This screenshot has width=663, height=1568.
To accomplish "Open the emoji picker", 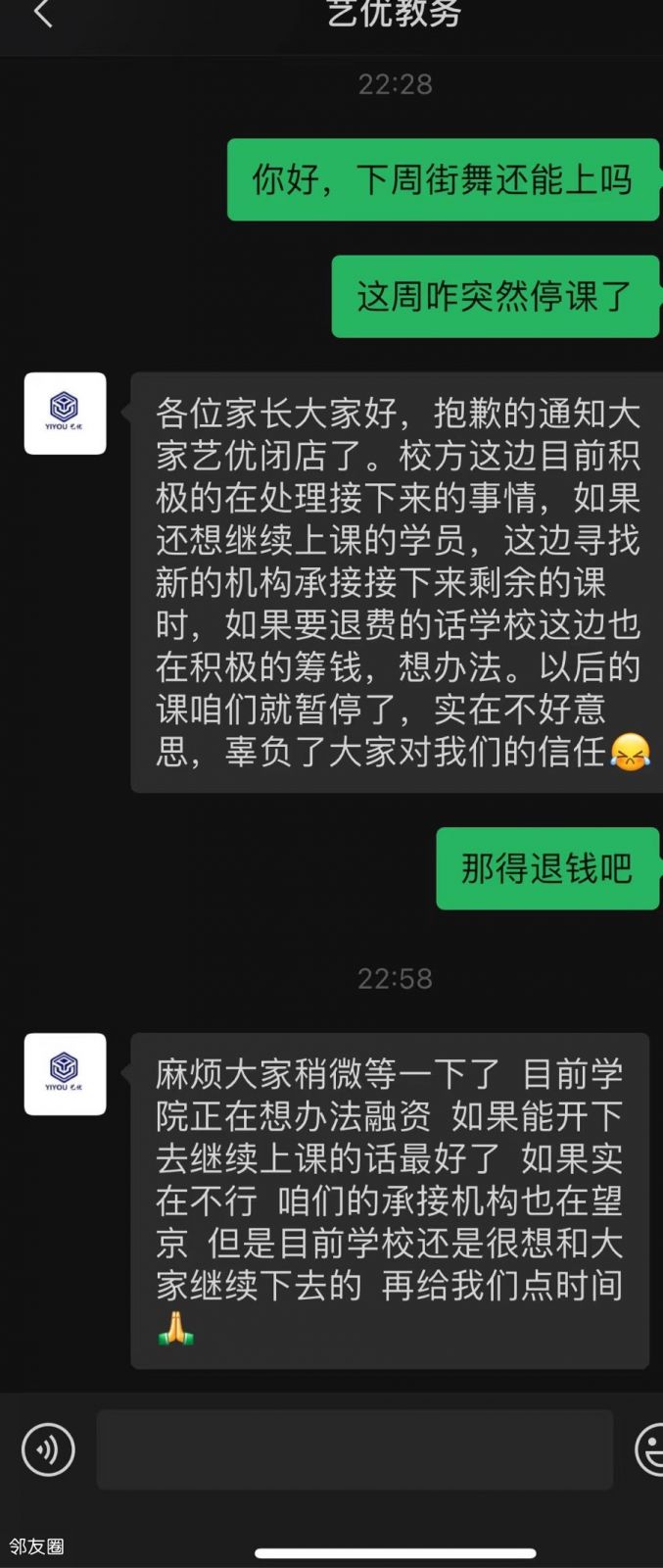I will tap(649, 1449).
